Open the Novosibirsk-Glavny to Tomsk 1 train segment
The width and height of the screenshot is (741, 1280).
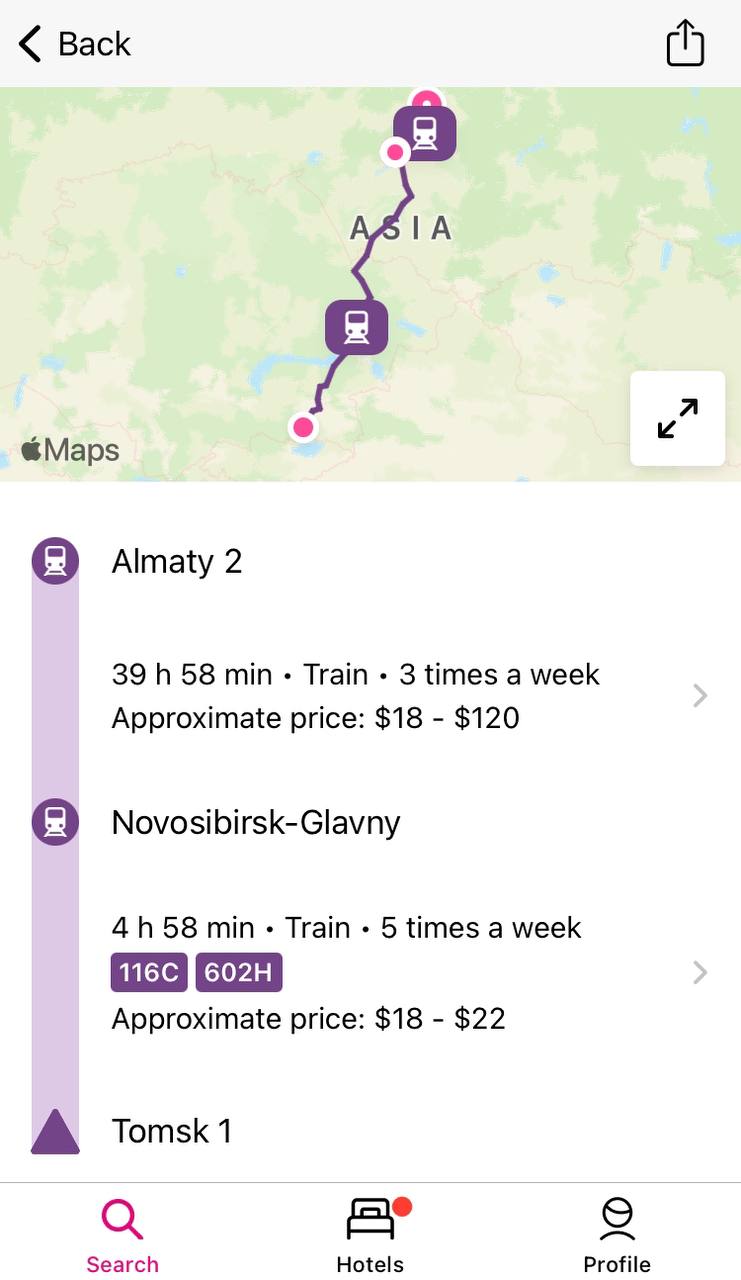(x=410, y=973)
